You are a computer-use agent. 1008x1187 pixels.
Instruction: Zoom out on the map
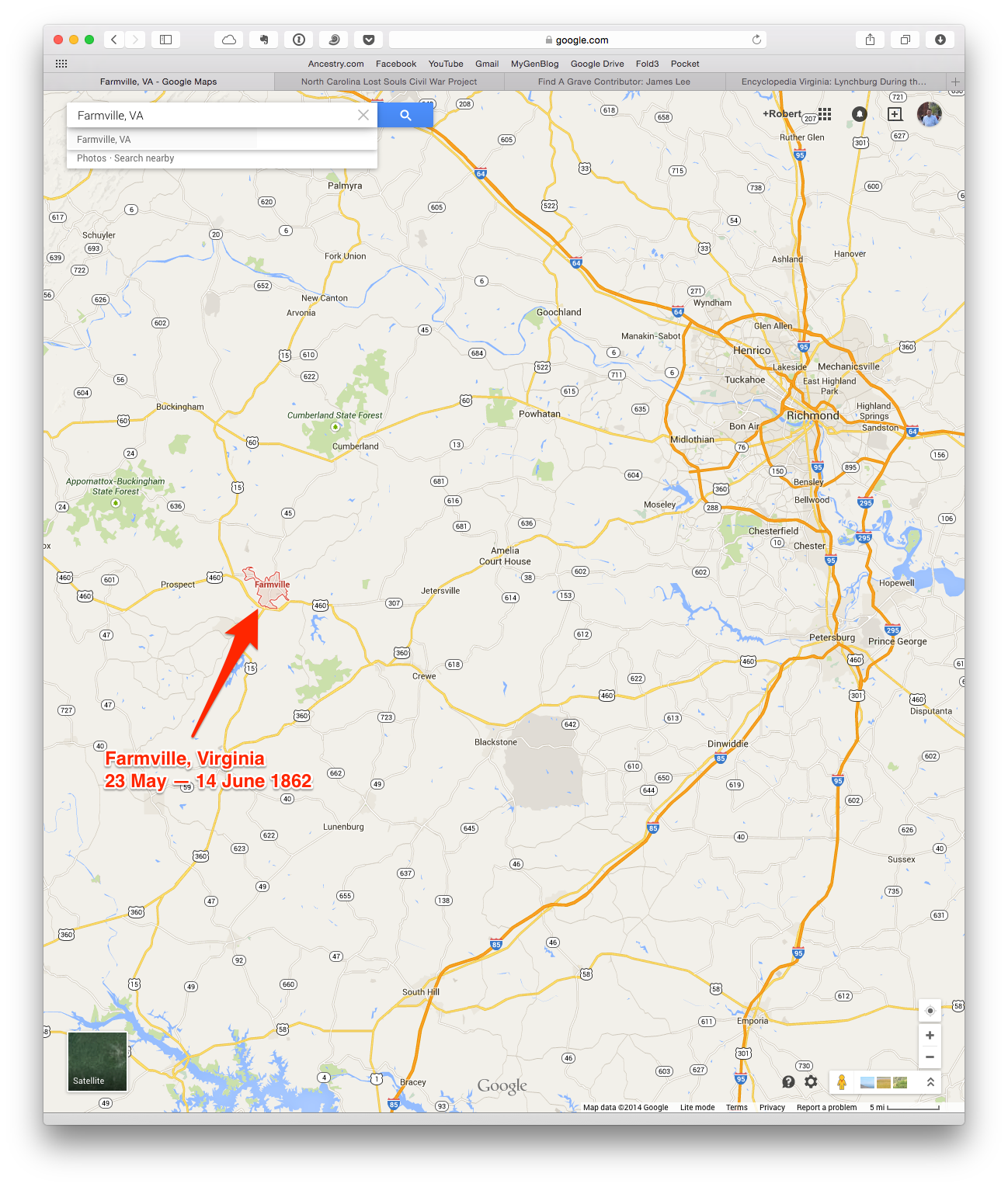(930, 1057)
